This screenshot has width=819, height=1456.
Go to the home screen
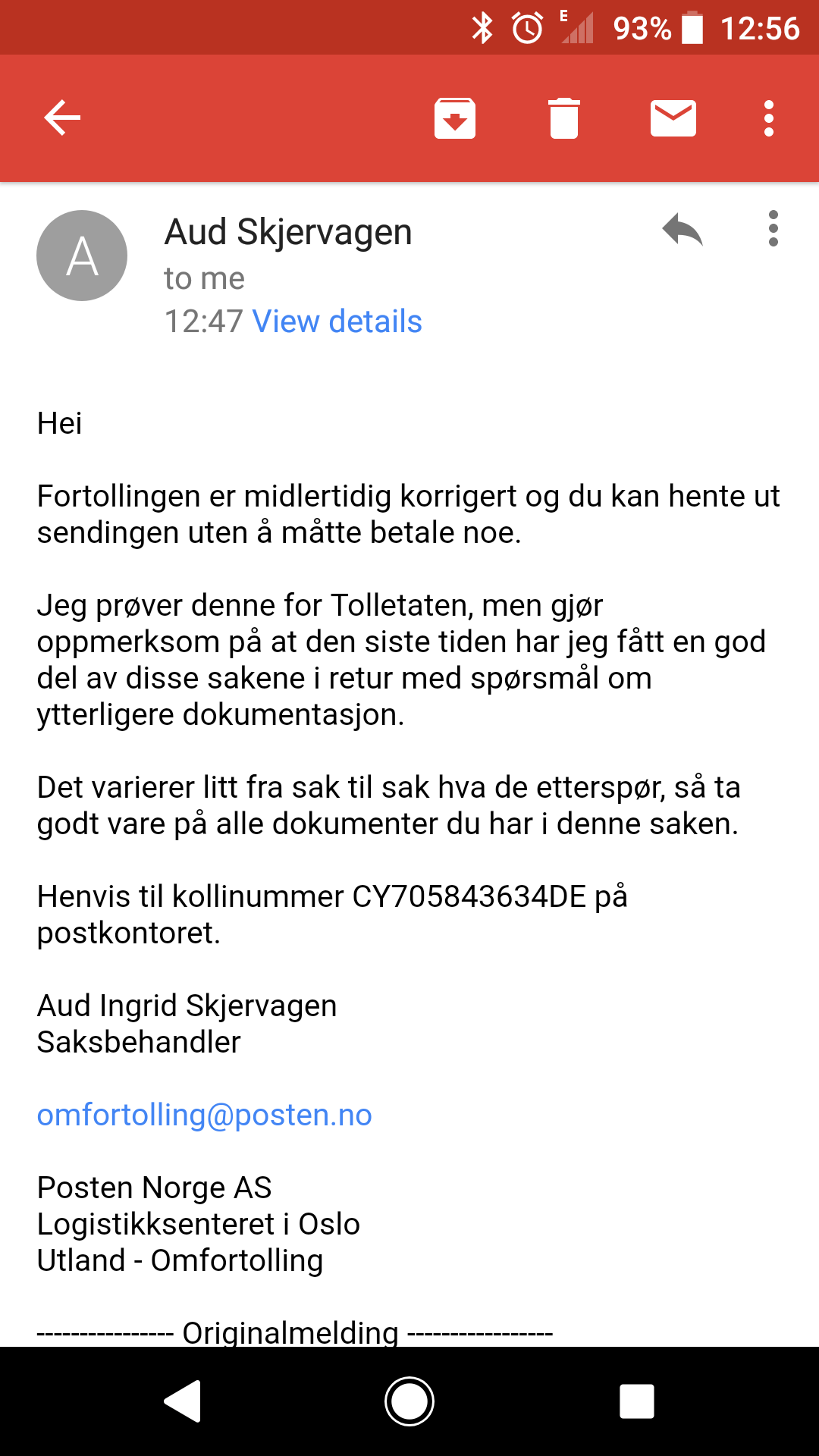click(x=409, y=1401)
